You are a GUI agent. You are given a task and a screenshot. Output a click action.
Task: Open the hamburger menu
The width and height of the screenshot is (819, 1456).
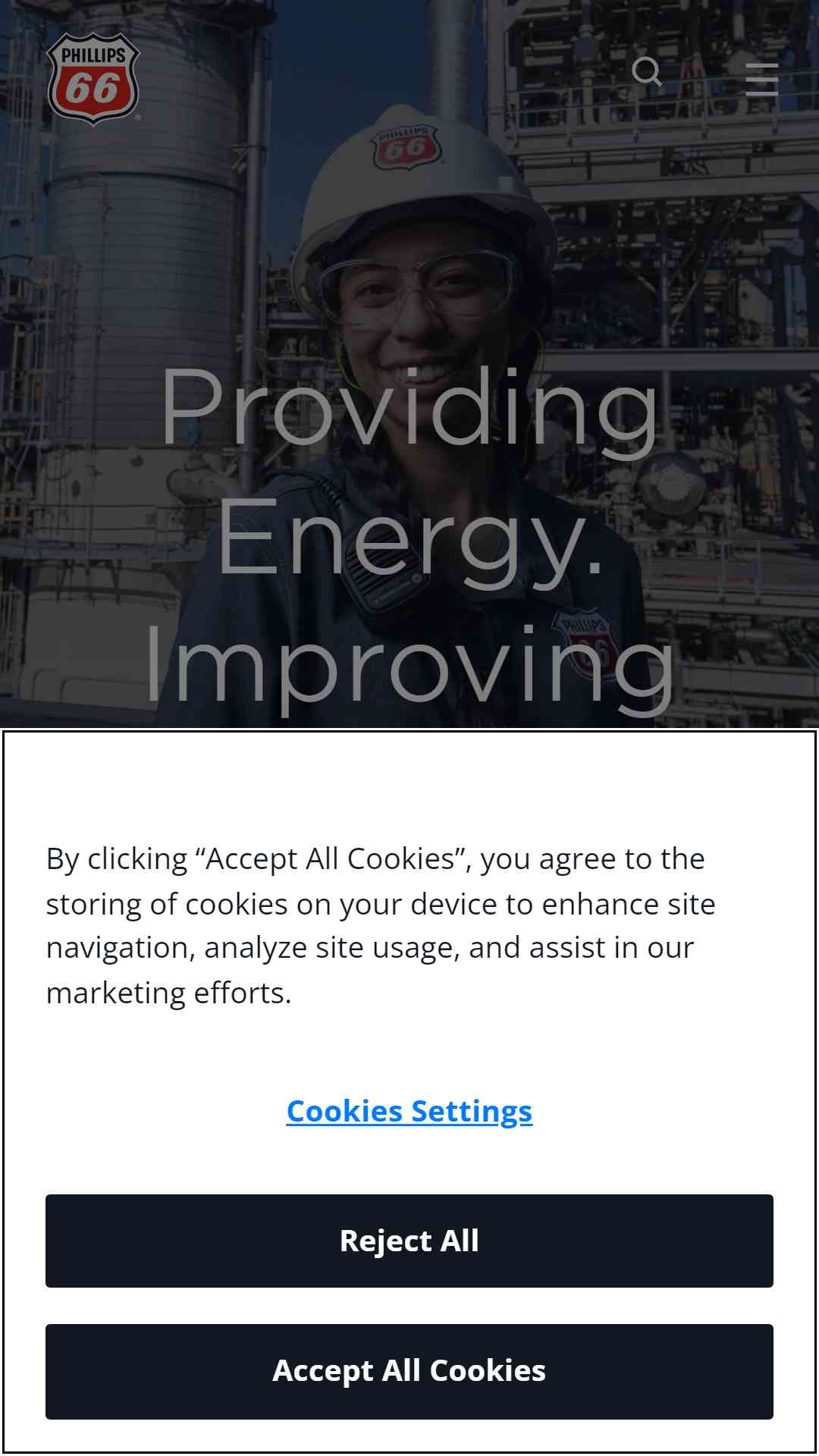point(761,79)
